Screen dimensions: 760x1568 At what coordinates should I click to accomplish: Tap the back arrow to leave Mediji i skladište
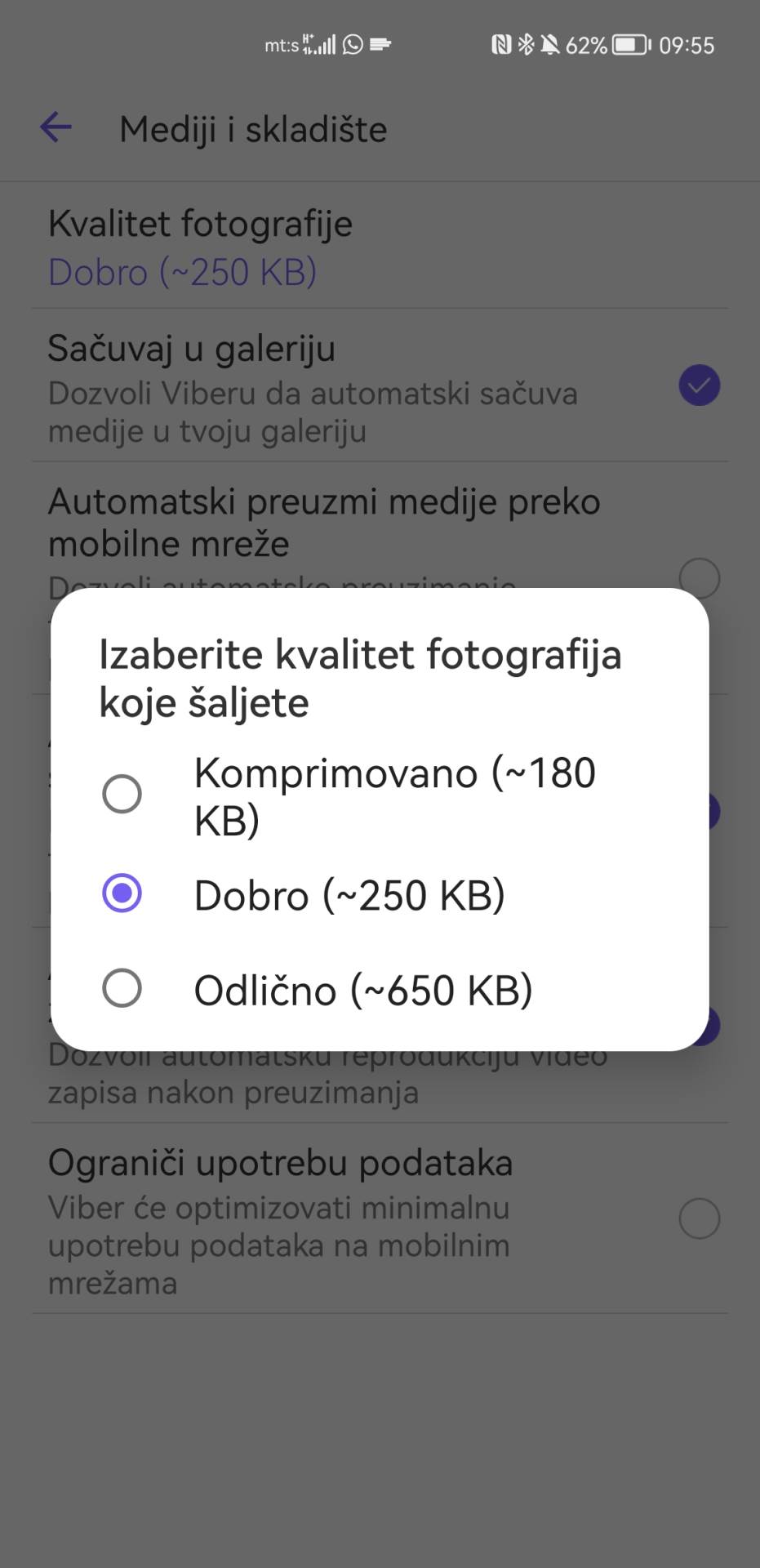pos(55,127)
